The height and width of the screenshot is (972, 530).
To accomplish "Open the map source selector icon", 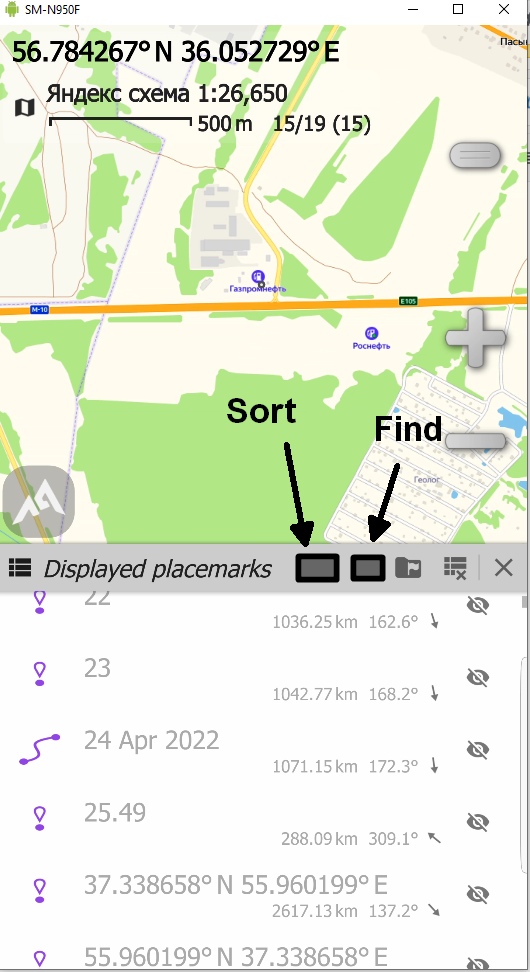I will (x=25, y=107).
